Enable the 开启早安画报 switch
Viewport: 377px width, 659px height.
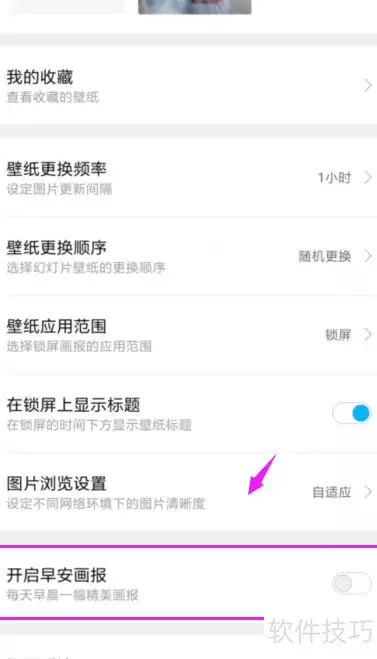(x=351, y=583)
